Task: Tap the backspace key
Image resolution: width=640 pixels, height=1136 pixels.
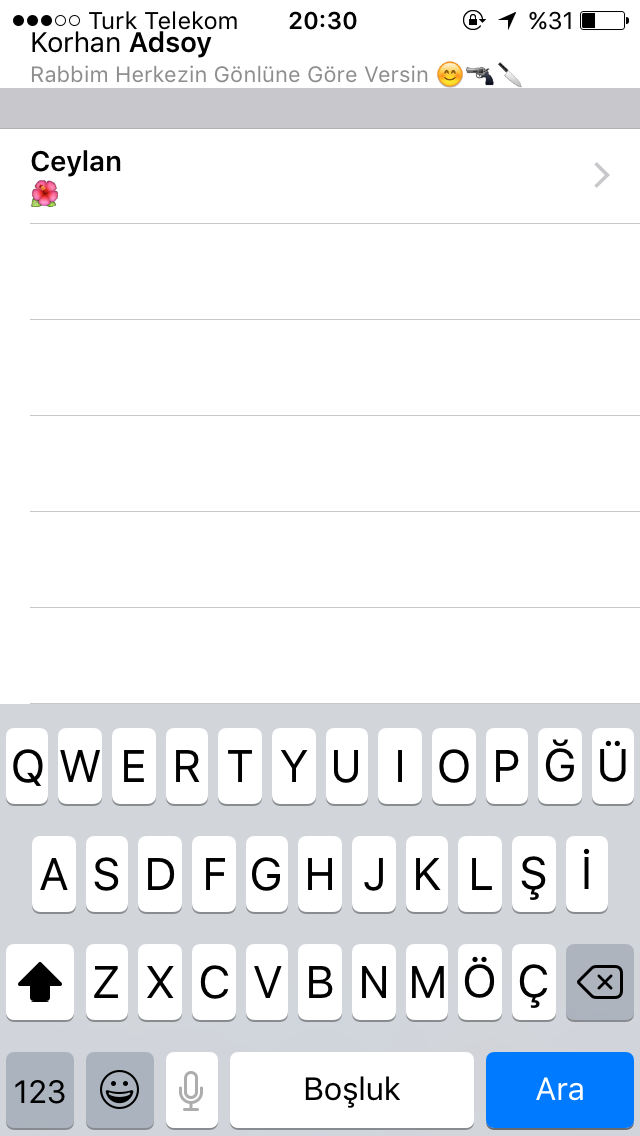Action: [599, 982]
